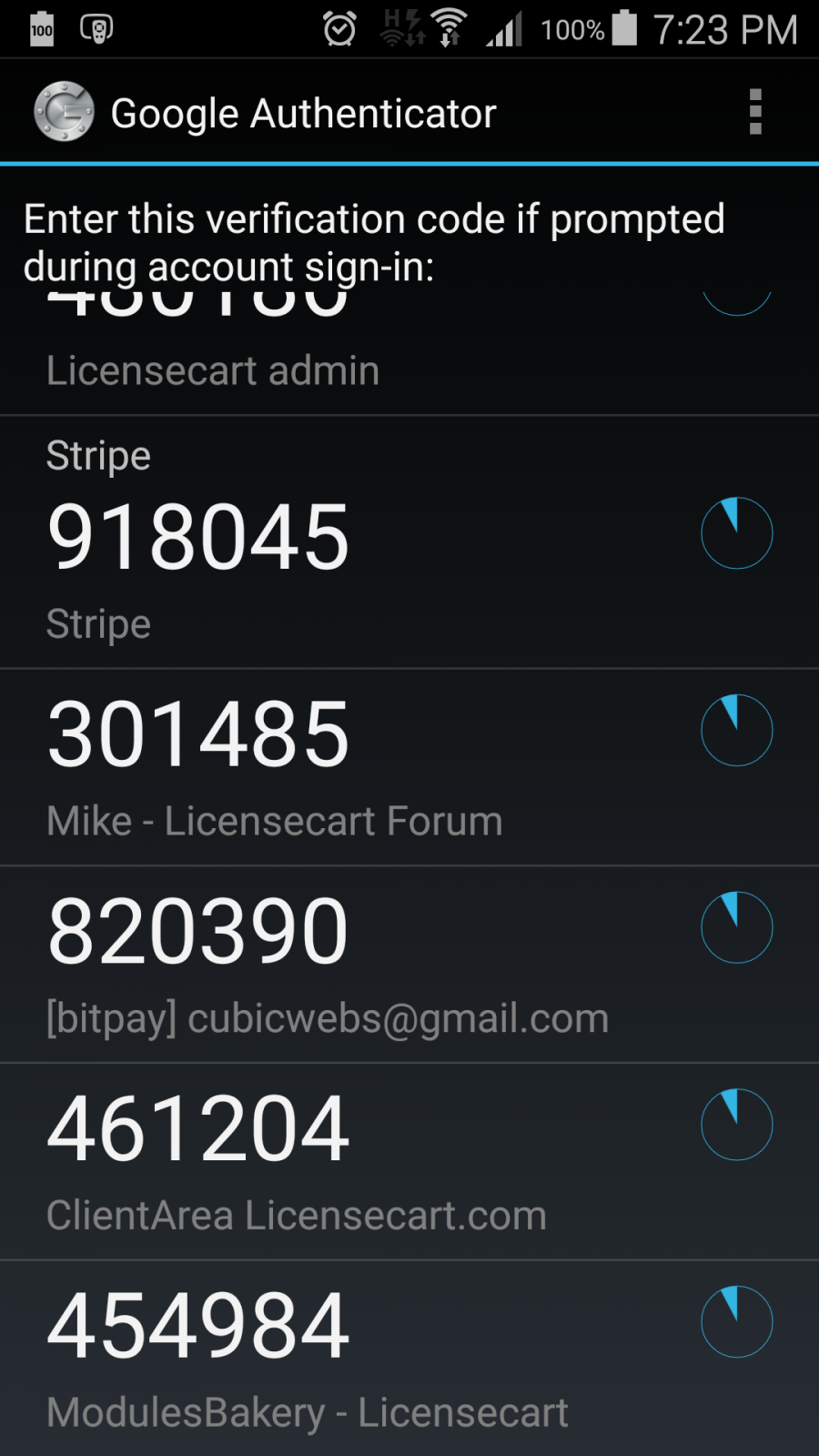The image size is (819, 1456).
Task: Tap the bitpay cubicwebs@gmail.com entry
Action: pyautogui.click(x=409, y=965)
